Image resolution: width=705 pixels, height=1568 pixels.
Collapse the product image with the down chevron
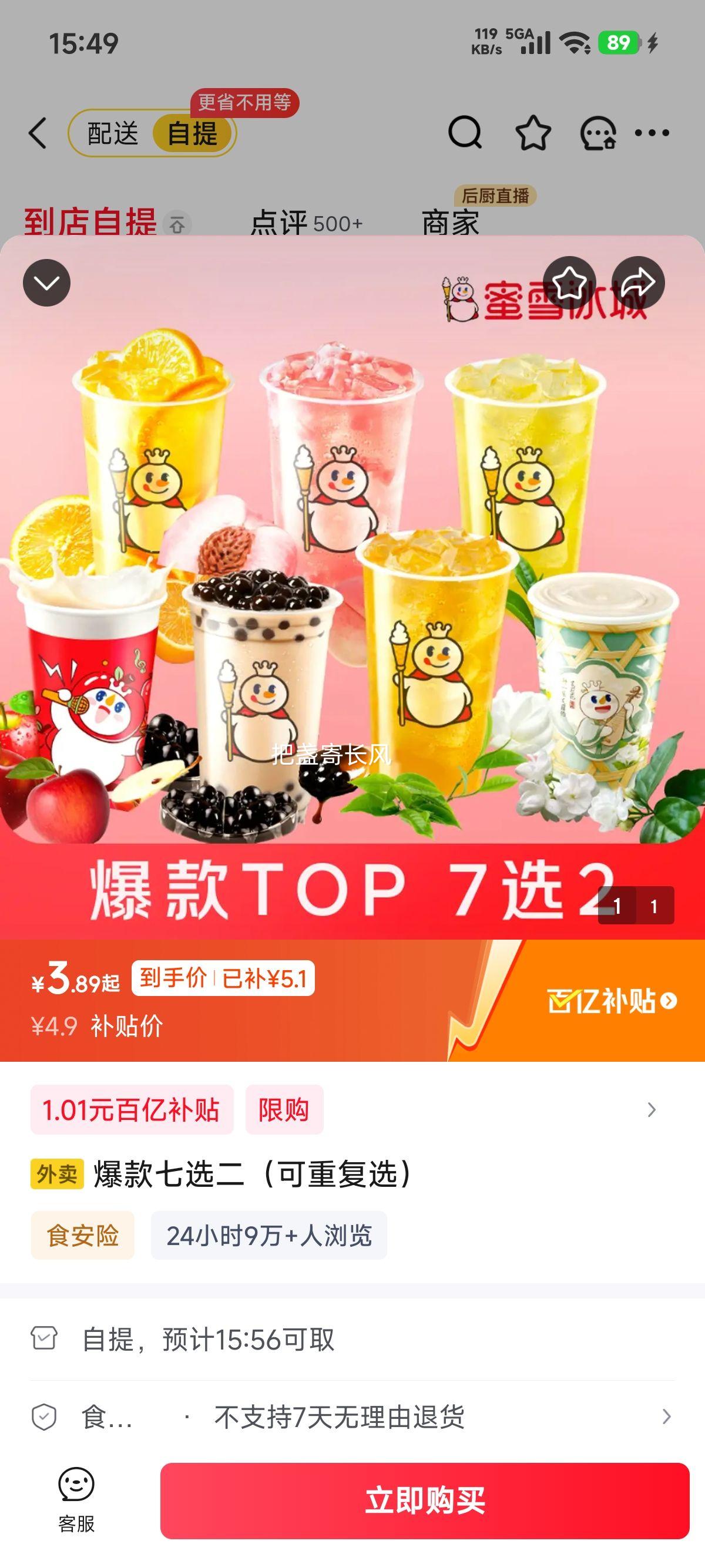(x=48, y=281)
